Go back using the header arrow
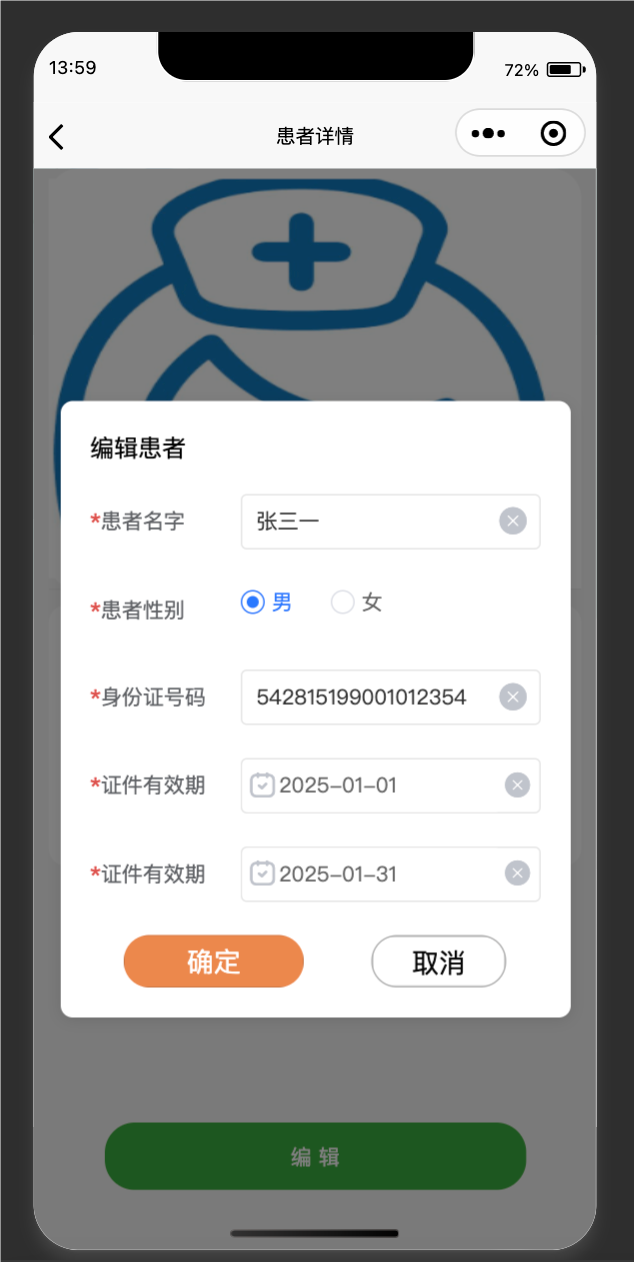The height and width of the screenshot is (1262, 634). [x=57, y=137]
